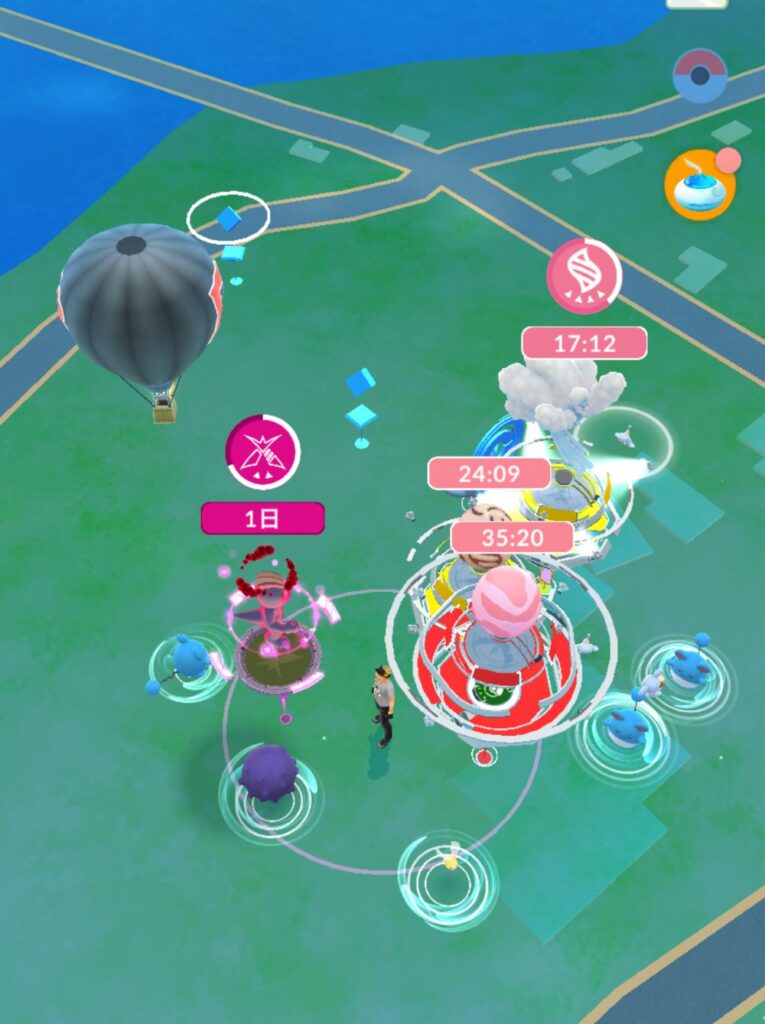Select the raid gym showing 24:09
Image resolution: width=765 pixels, height=1024 pixels.
489,474
